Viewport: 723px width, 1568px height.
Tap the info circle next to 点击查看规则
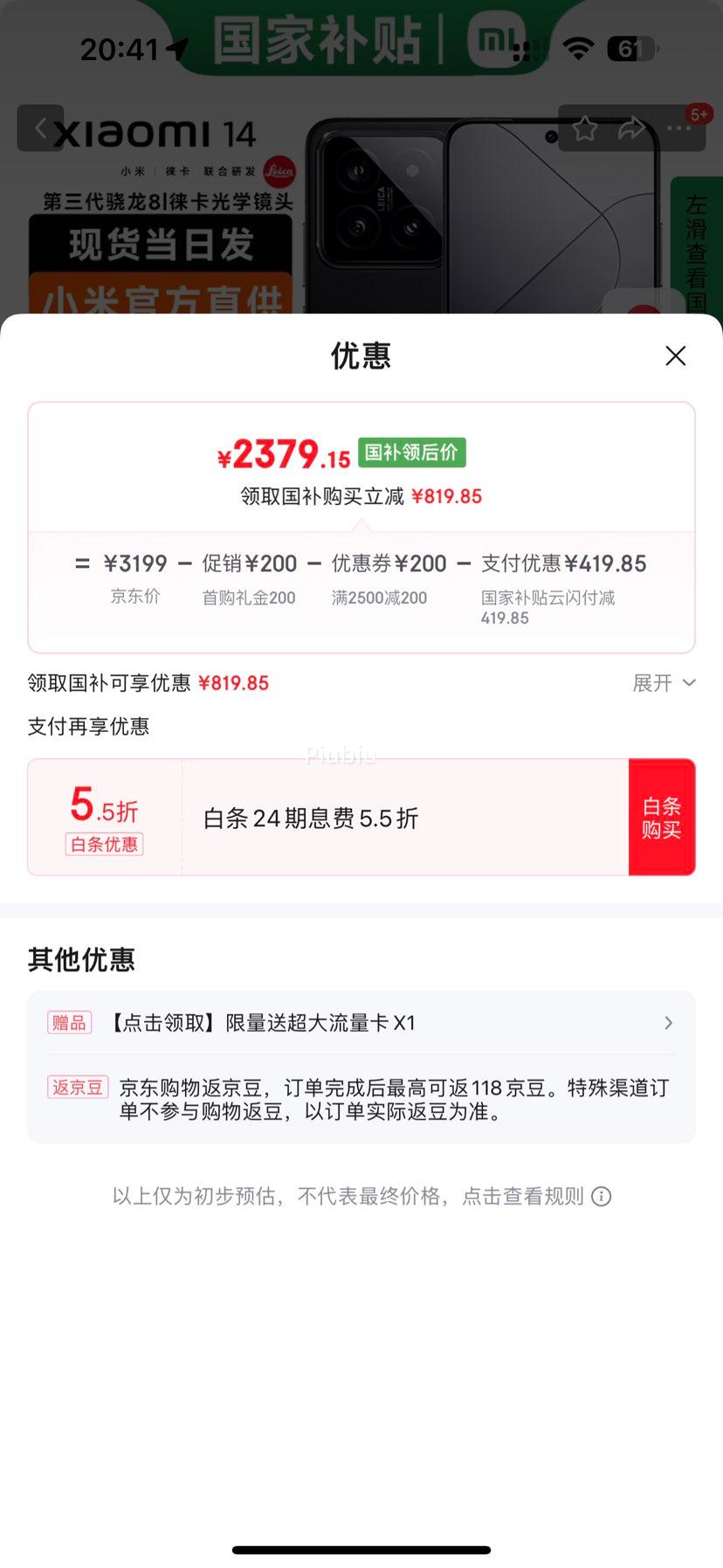tap(601, 1196)
